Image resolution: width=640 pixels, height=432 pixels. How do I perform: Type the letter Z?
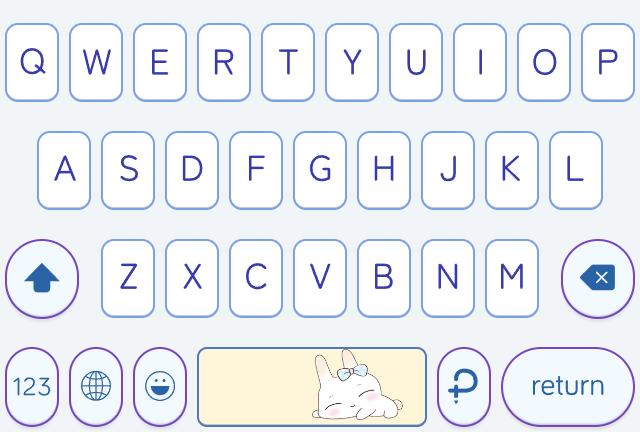pyautogui.click(x=128, y=278)
